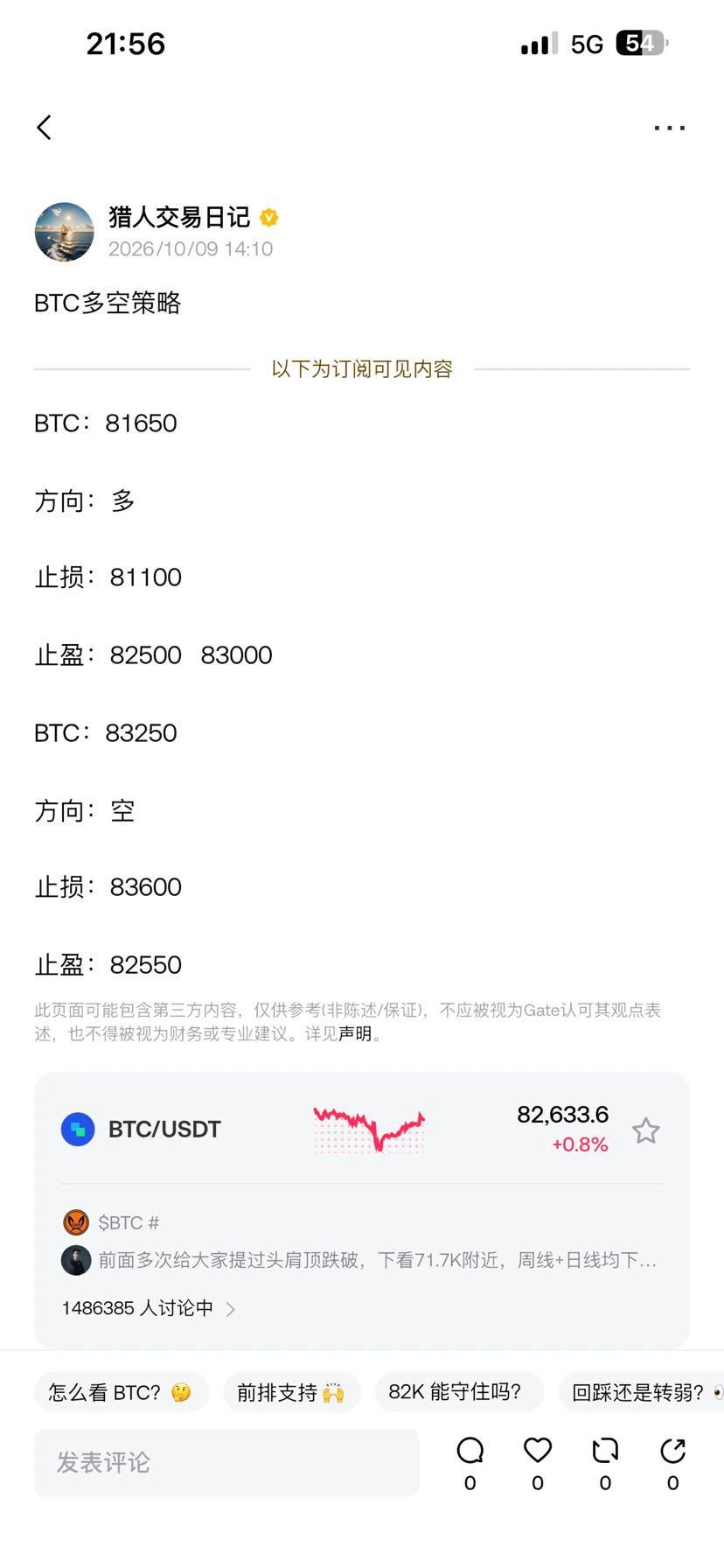The width and height of the screenshot is (724, 1568).
Task: Open the BTC/USDT market card
Action: point(361,1129)
